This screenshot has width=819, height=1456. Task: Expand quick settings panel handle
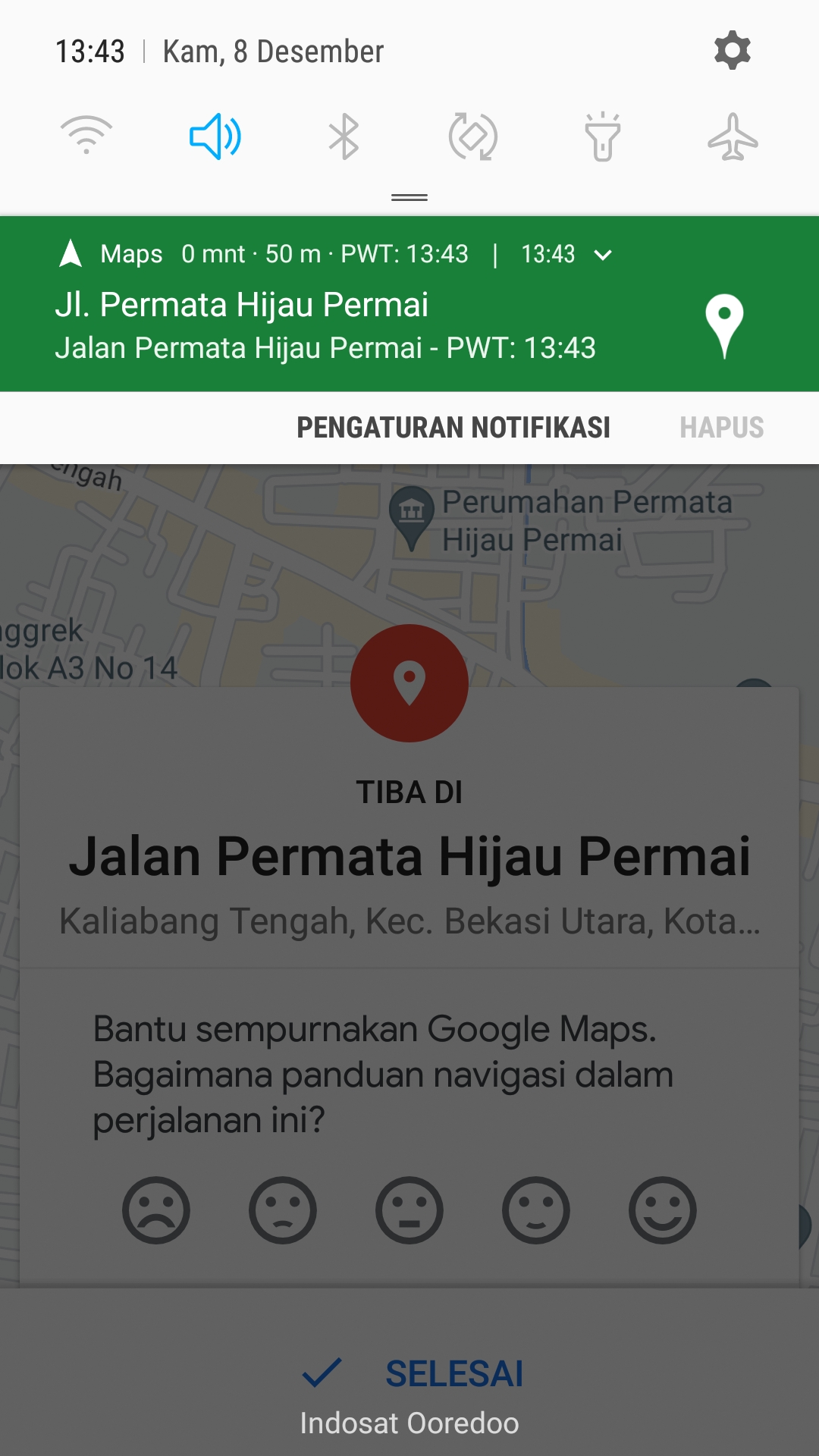[409, 197]
